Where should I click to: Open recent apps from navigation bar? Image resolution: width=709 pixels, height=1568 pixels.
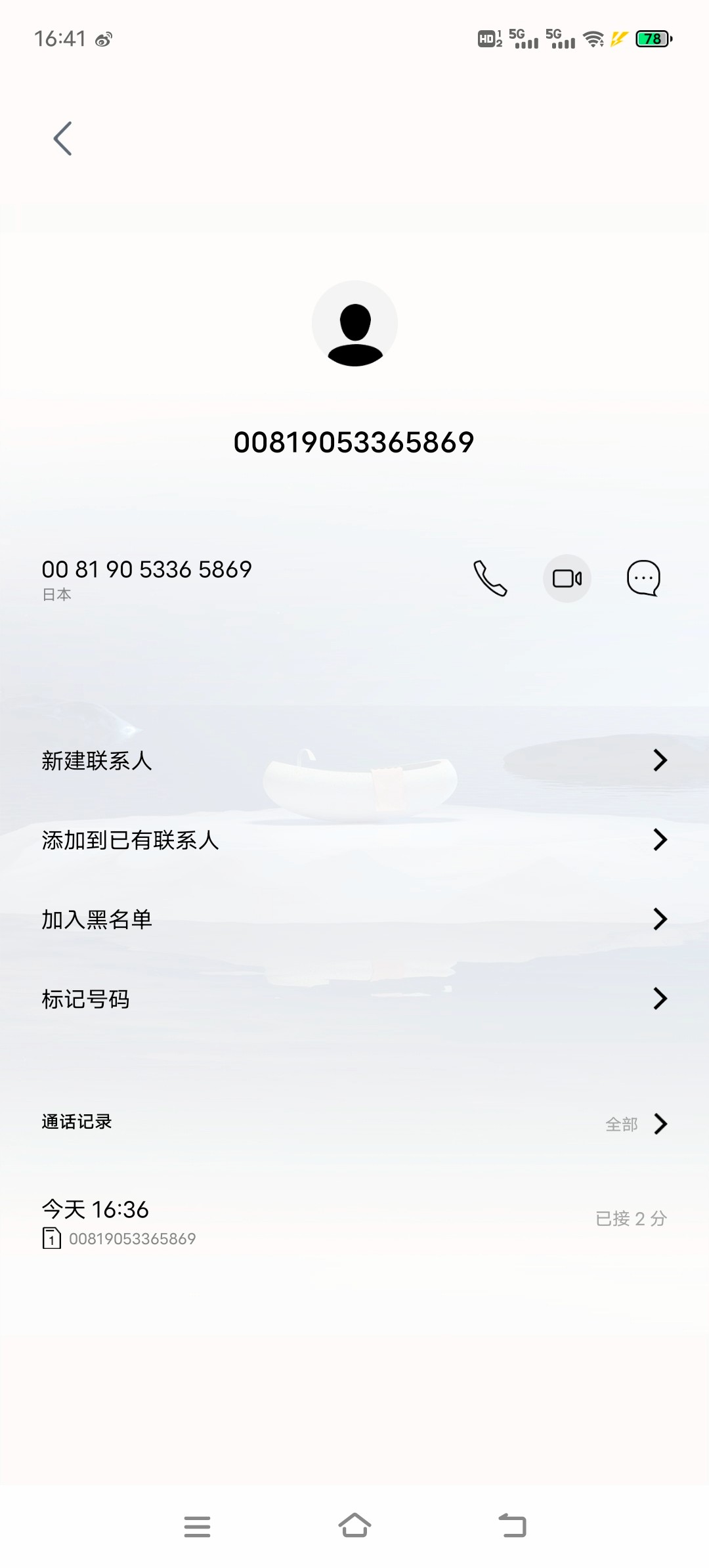pyautogui.click(x=197, y=1526)
